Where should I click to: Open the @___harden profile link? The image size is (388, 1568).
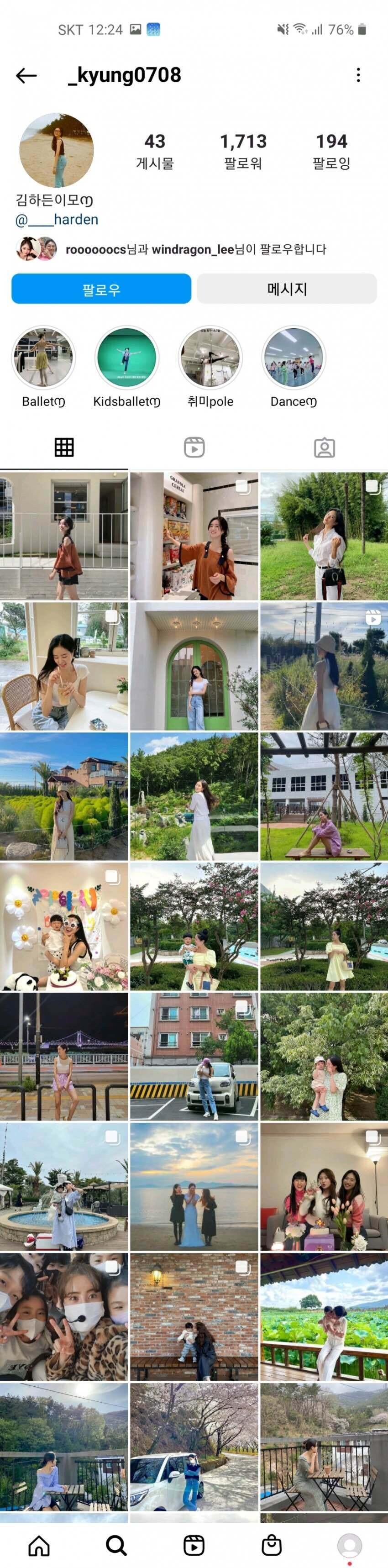pyautogui.click(x=57, y=220)
